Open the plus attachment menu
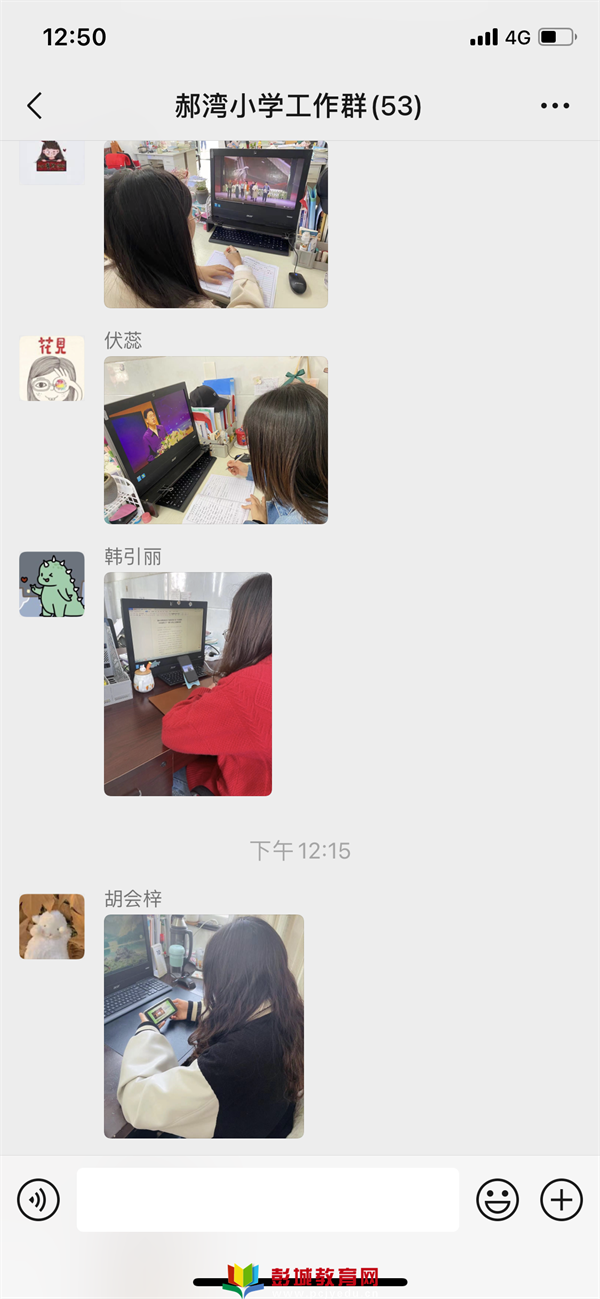This screenshot has width=600, height=1299. 561,1199
